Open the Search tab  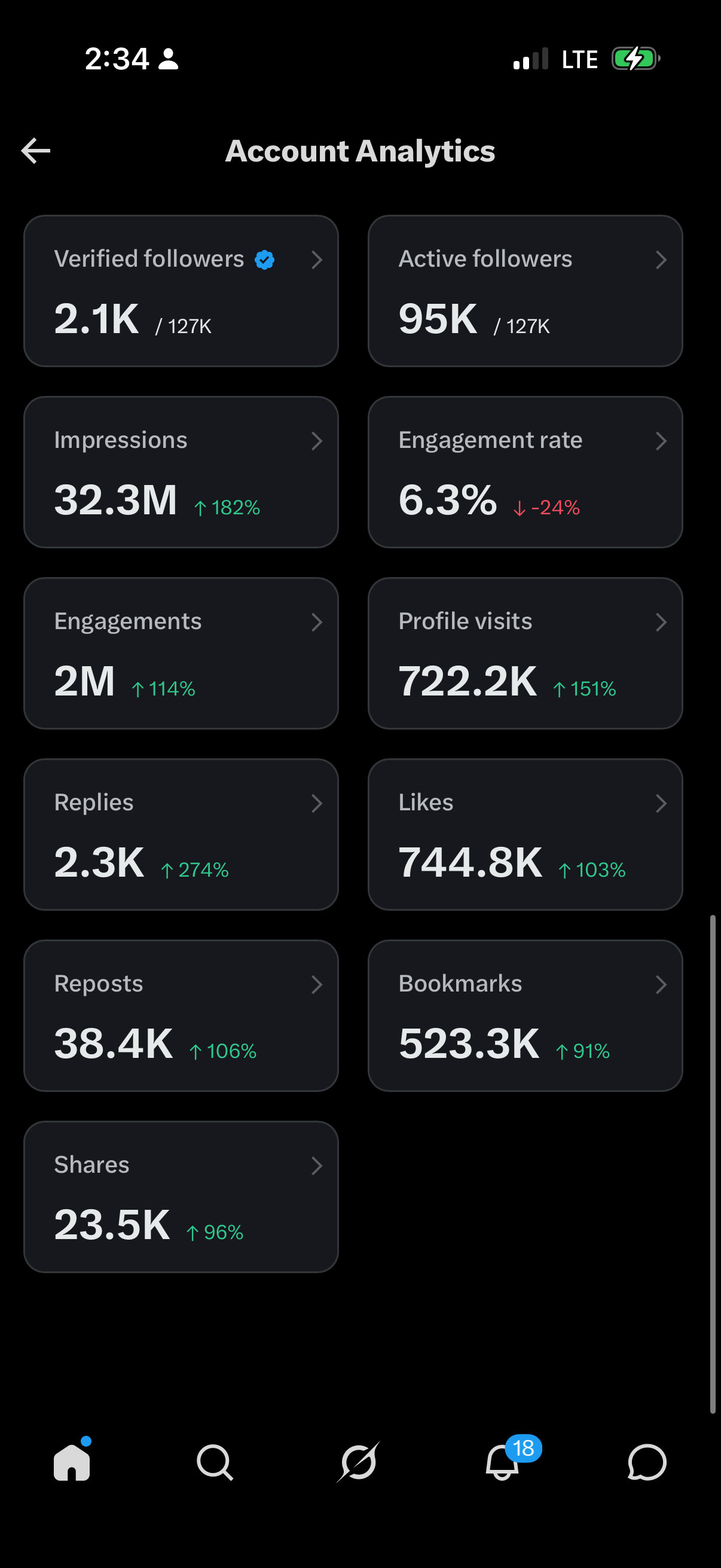tap(215, 1462)
